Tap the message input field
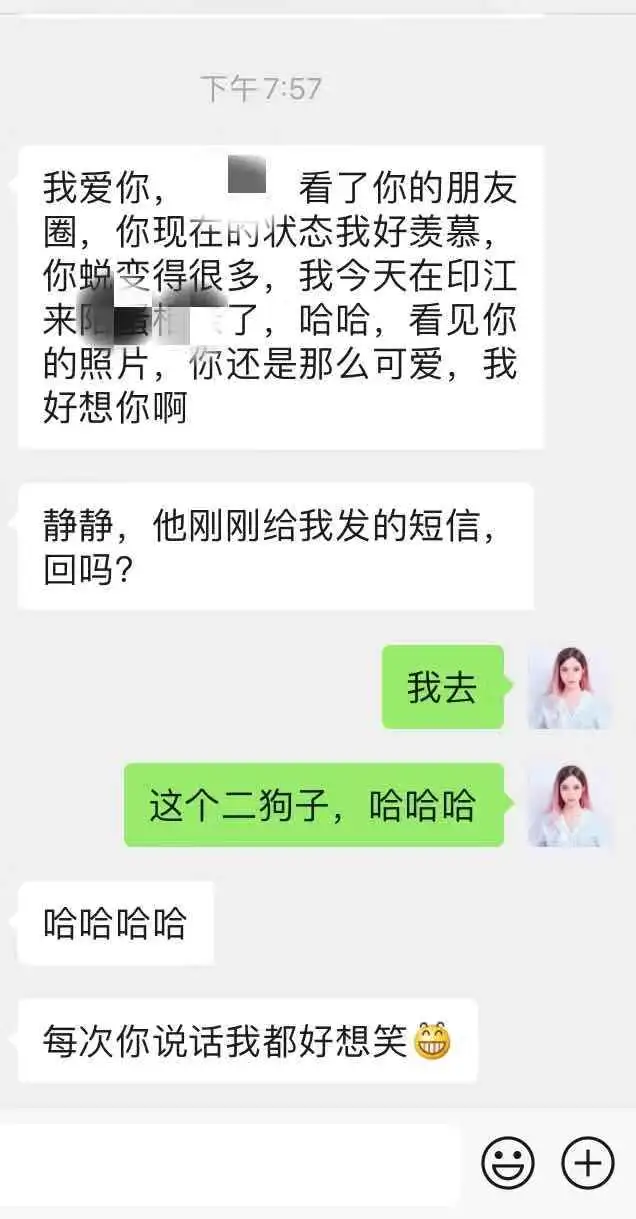 pos(230,1163)
